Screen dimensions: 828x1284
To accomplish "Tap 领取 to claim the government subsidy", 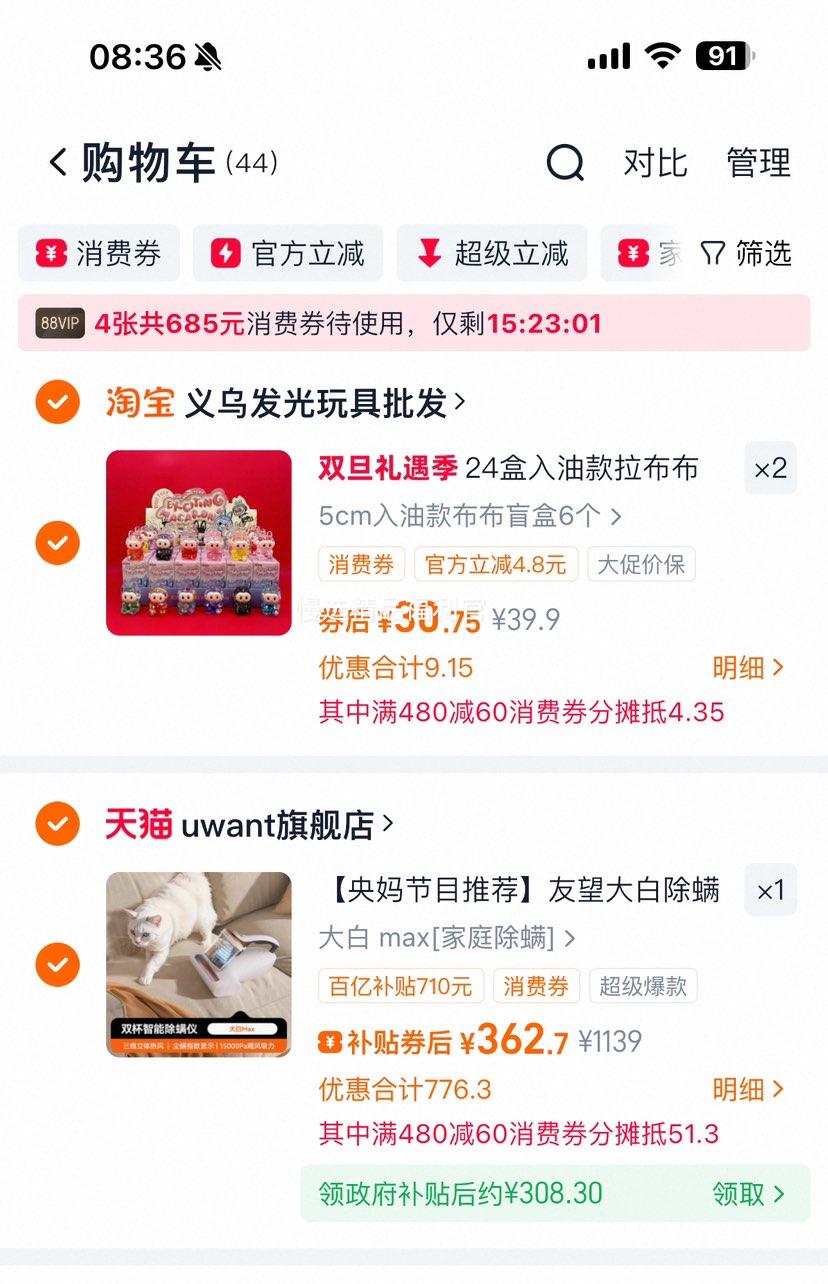I will (740, 1194).
